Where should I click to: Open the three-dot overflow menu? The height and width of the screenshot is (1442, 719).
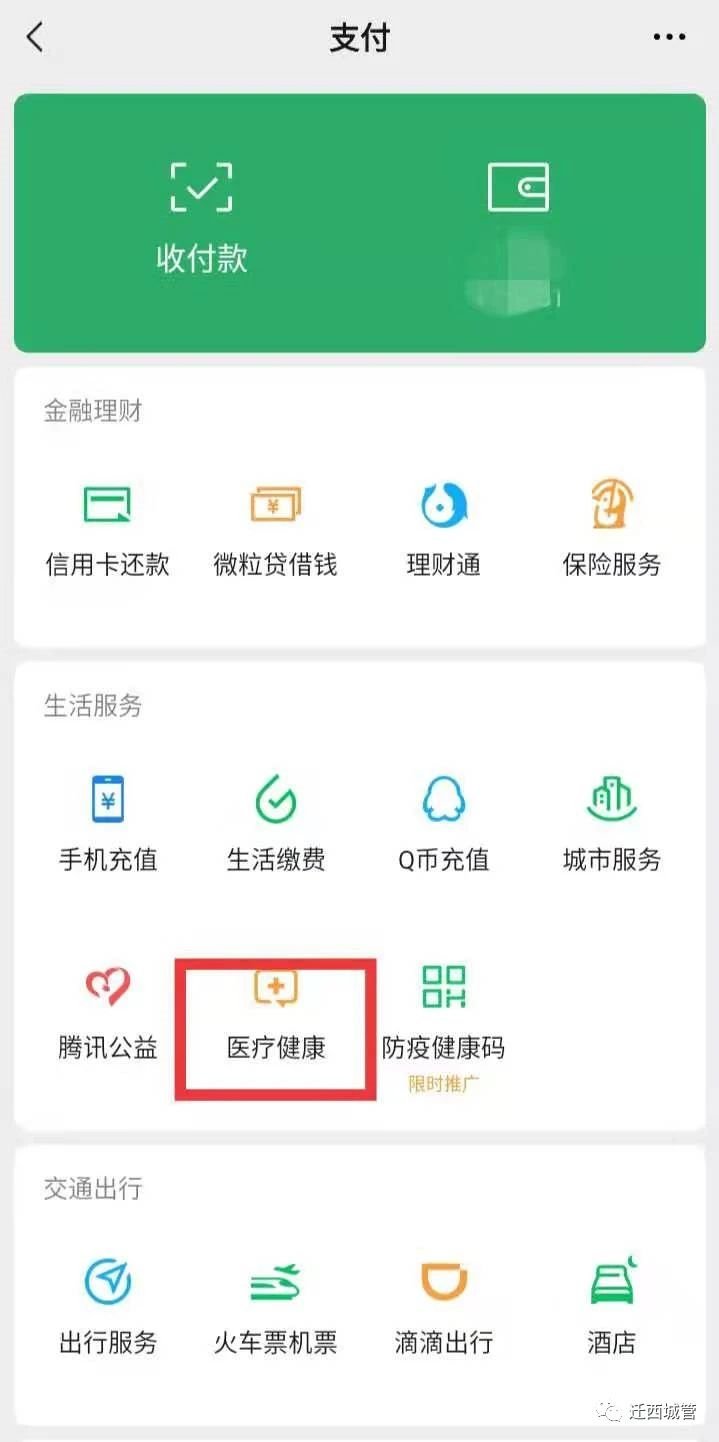coord(669,38)
